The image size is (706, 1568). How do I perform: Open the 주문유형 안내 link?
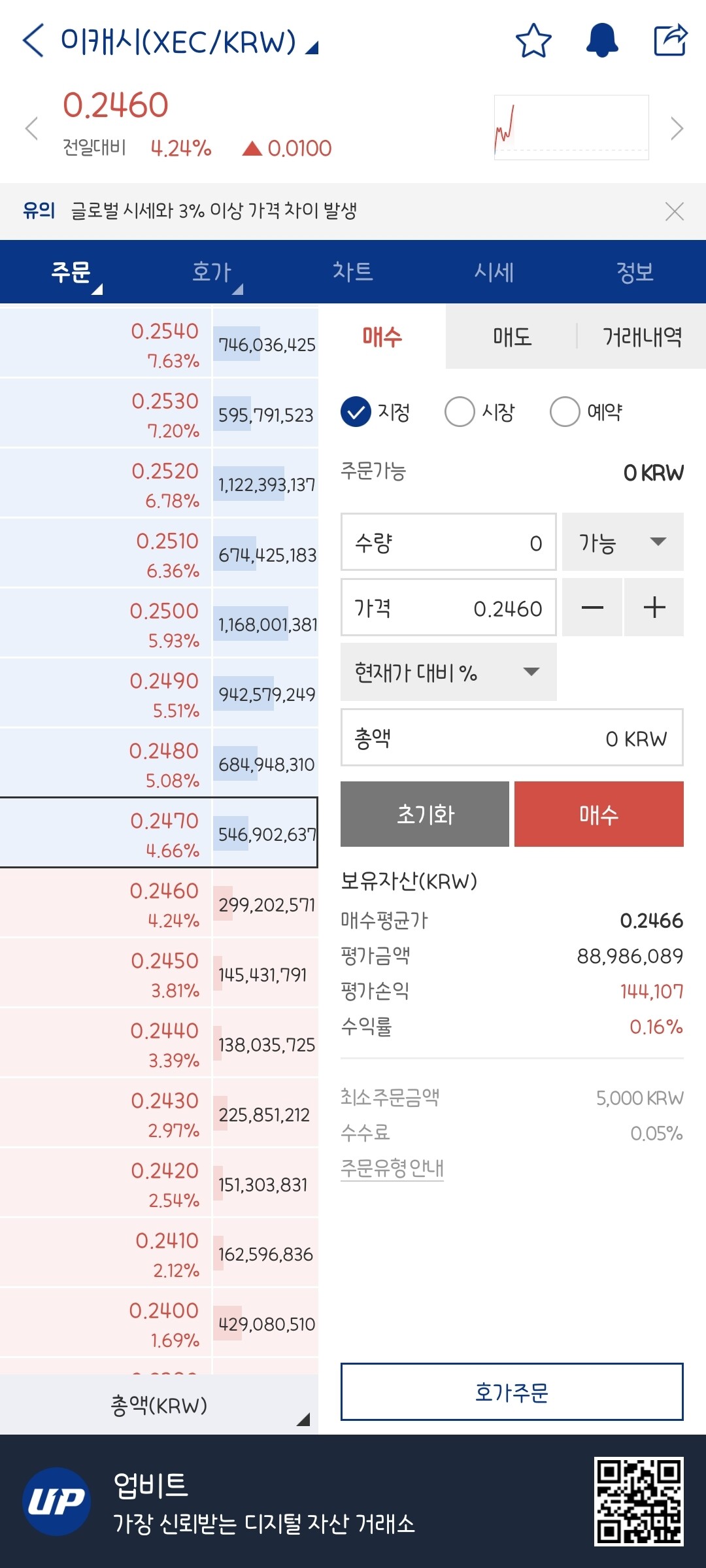(391, 1168)
